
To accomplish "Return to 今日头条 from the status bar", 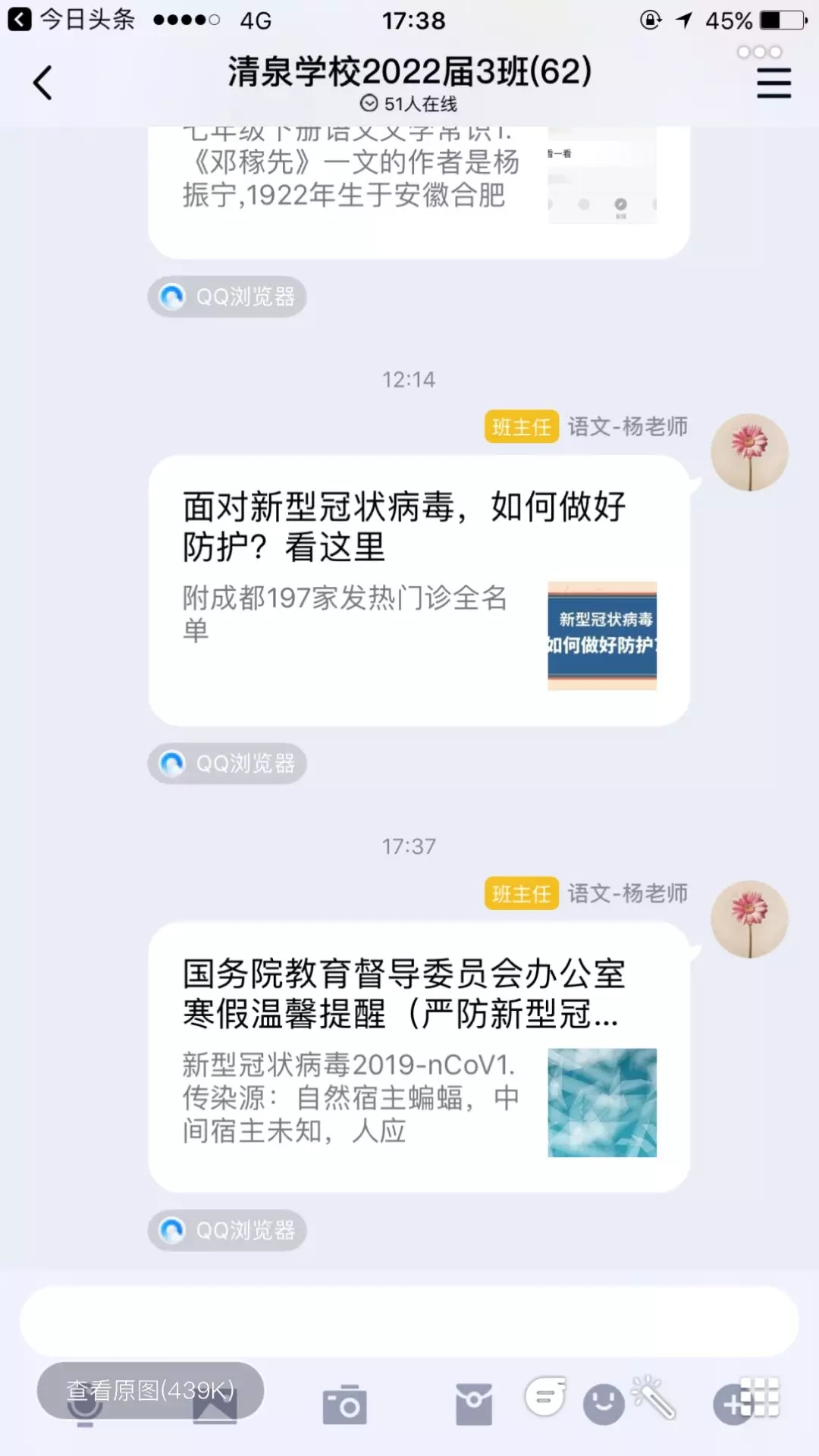I will click(x=72, y=20).
